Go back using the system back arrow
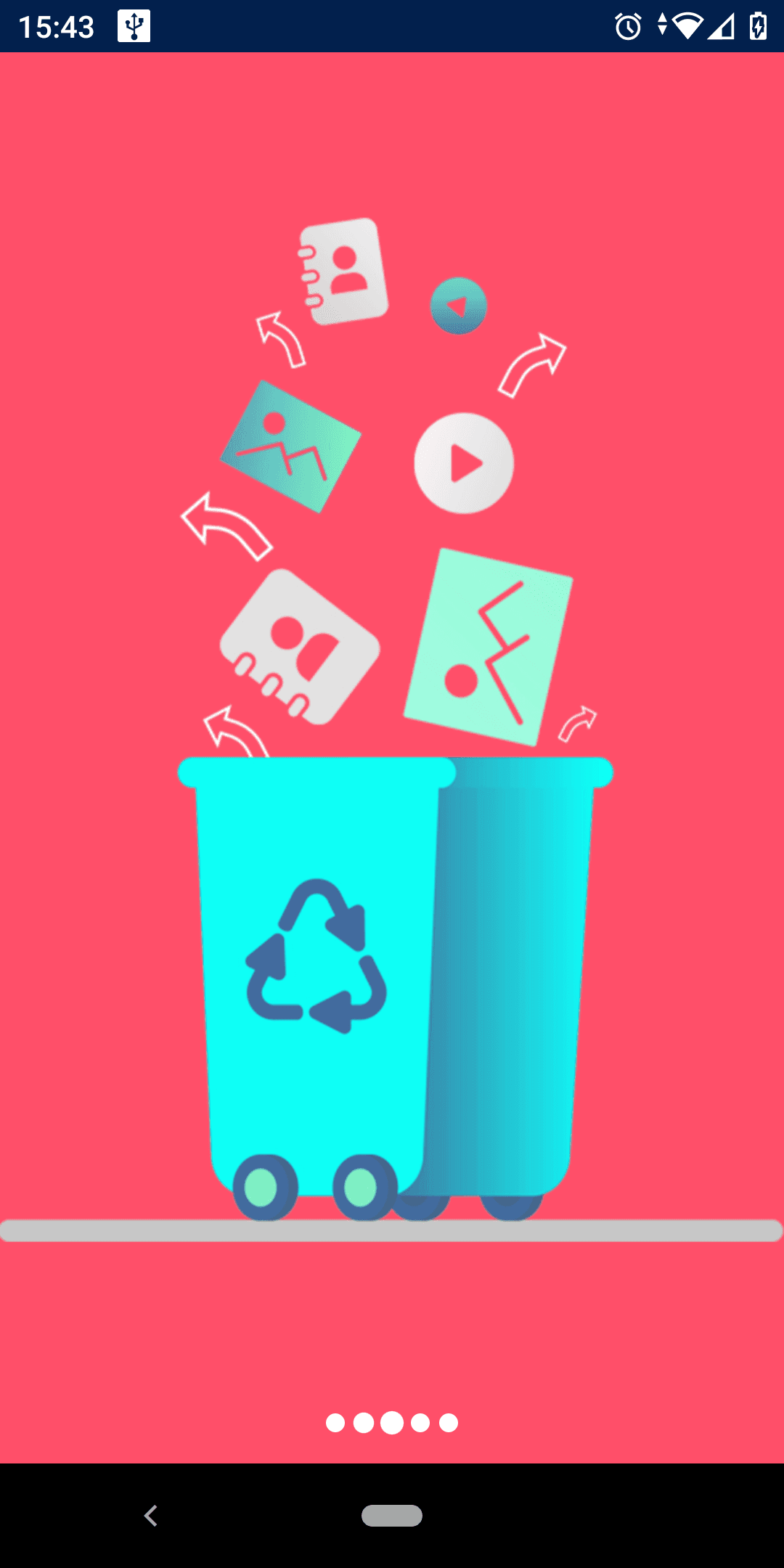This screenshot has height=1568, width=784. coord(151,1516)
